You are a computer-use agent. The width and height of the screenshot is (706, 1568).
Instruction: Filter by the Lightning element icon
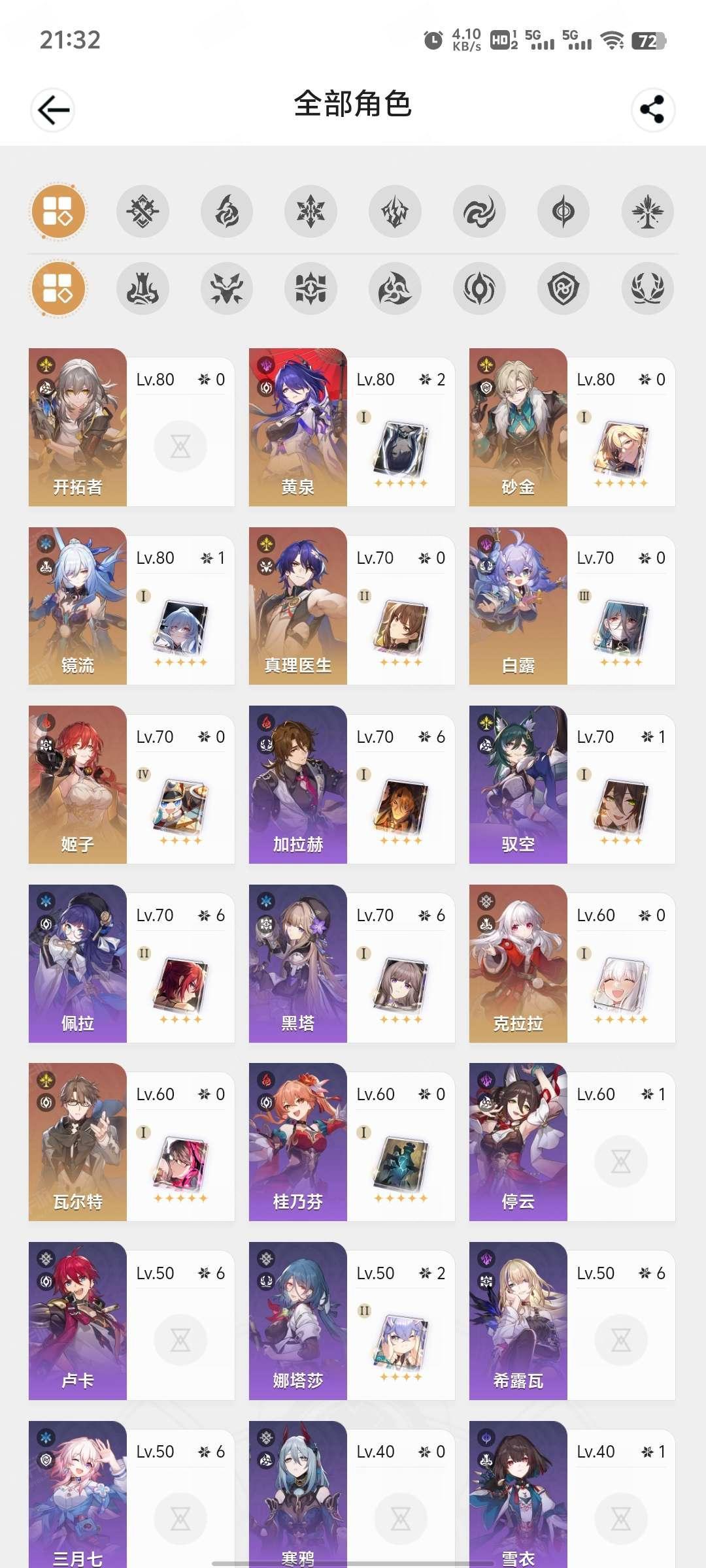395,212
